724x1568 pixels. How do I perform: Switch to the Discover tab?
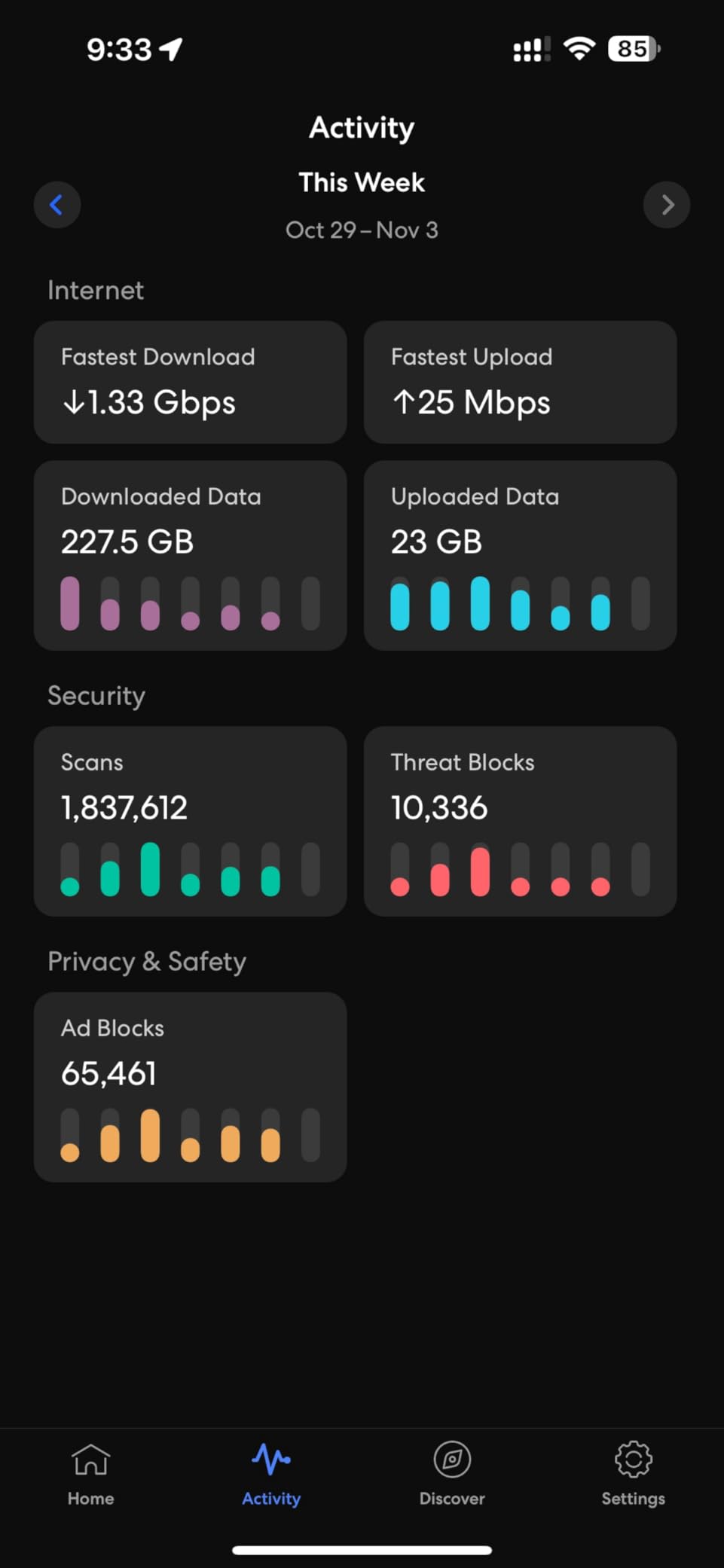pos(452,1474)
